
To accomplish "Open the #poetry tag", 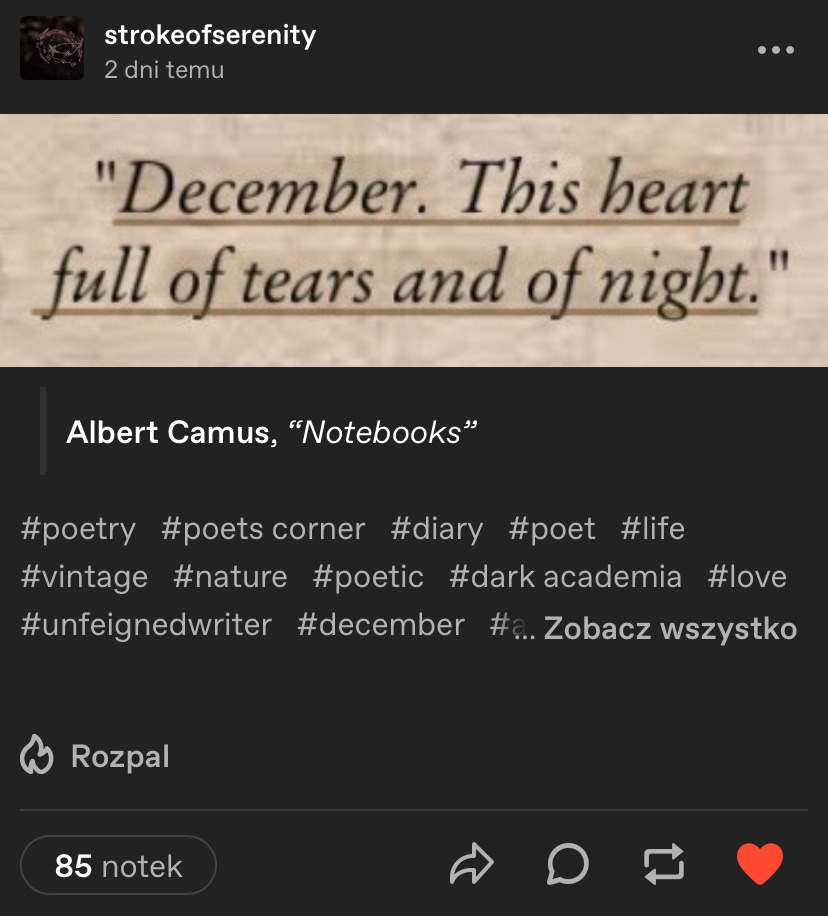I will click(78, 529).
